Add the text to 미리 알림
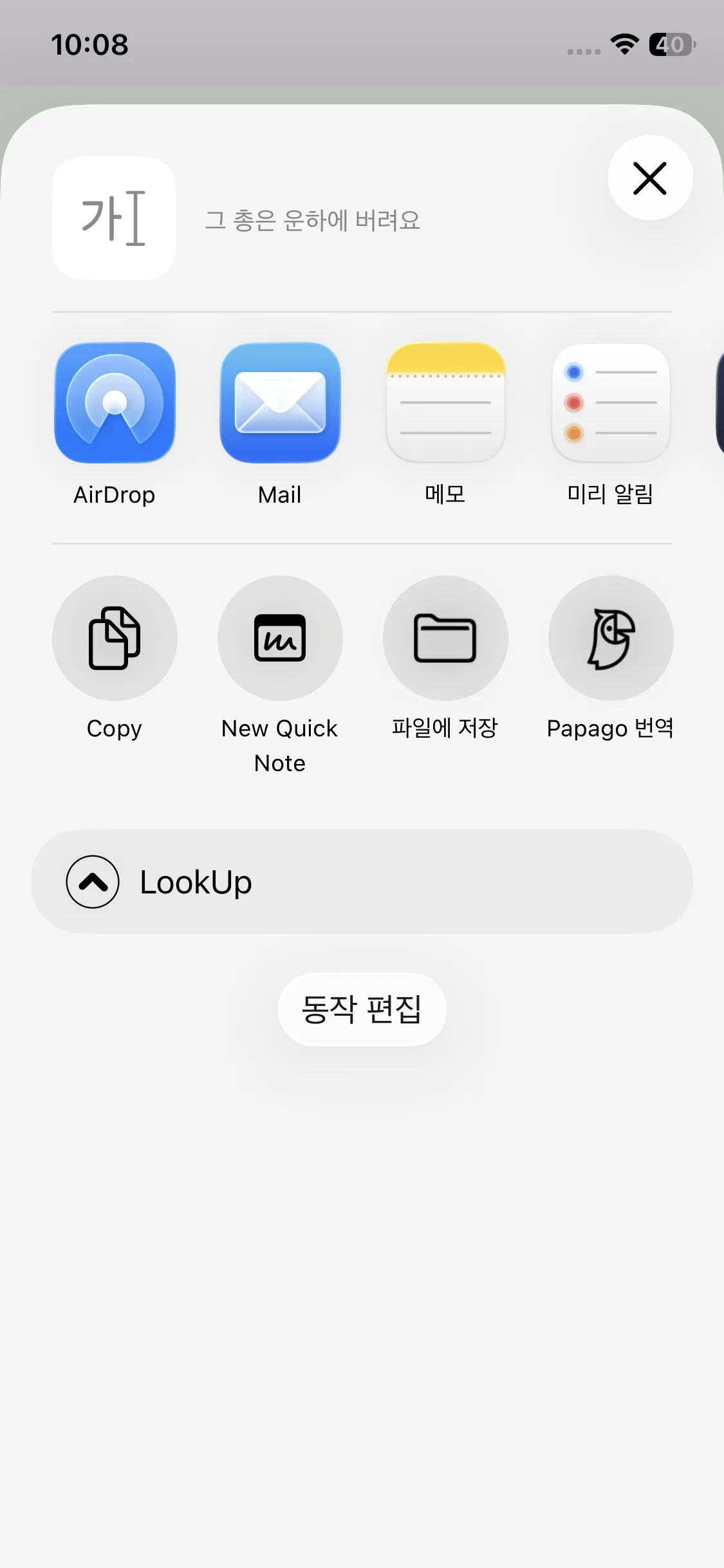The image size is (724, 1568). (611, 403)
